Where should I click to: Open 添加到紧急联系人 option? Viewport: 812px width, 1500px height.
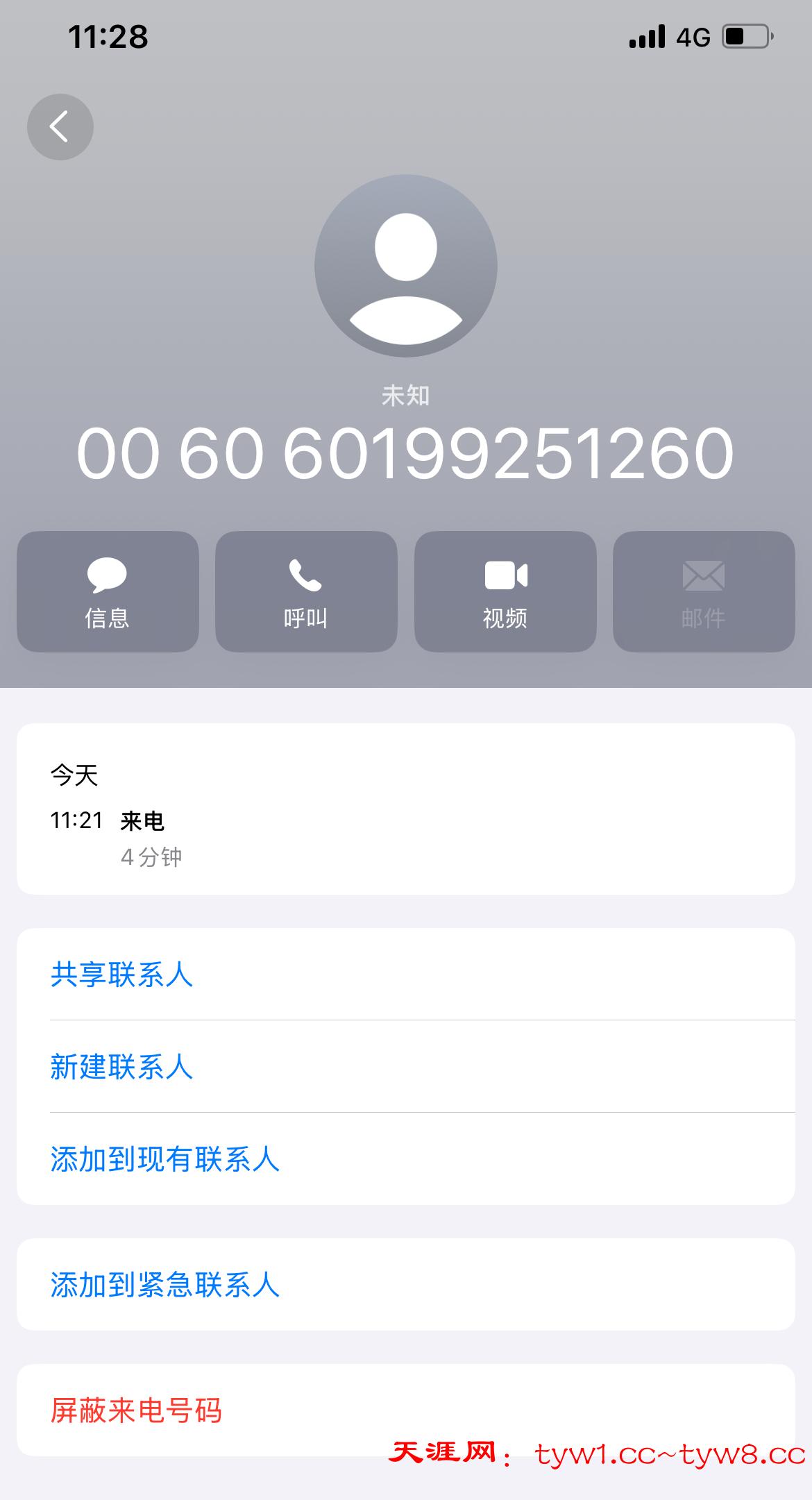click(164, 1285)
